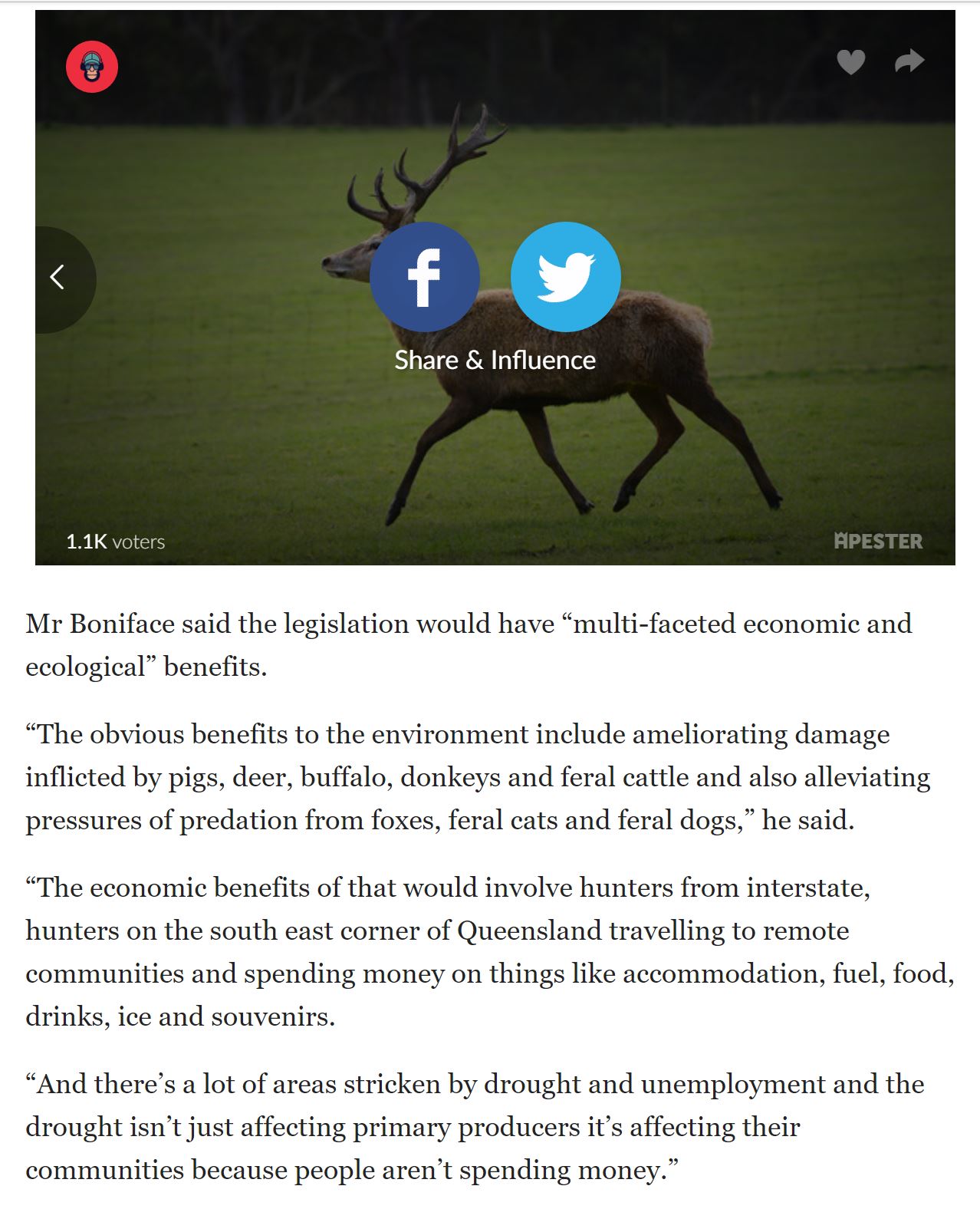Screen dimensions: 980x1209
Task: Go back to the previous poll slide
Action: [58, 277]
